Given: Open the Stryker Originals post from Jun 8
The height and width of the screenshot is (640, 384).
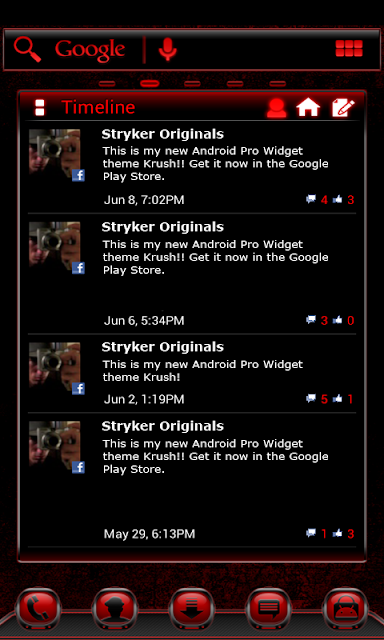Looking at the screenshot, I should point(192,167).
